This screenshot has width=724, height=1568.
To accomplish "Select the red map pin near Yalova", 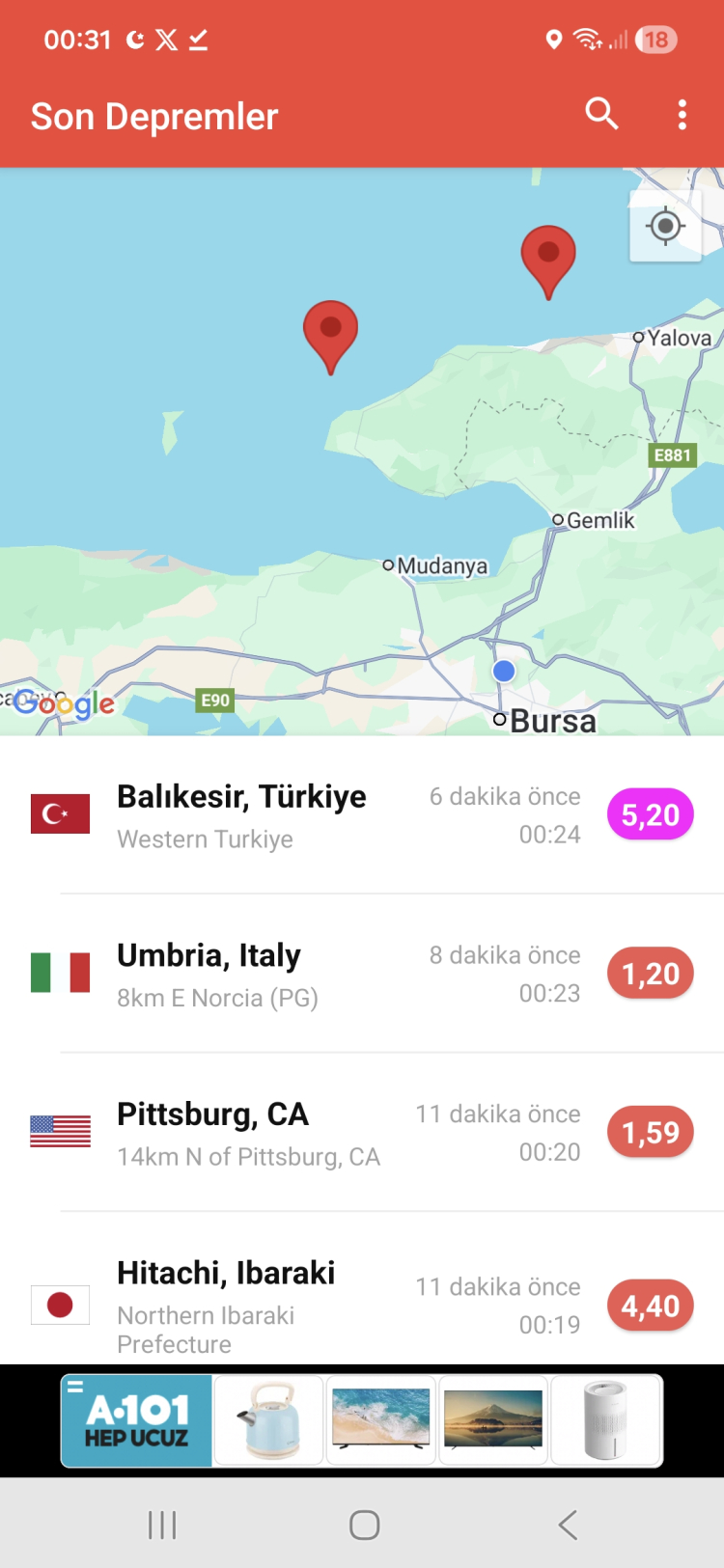I will point(548,256).
